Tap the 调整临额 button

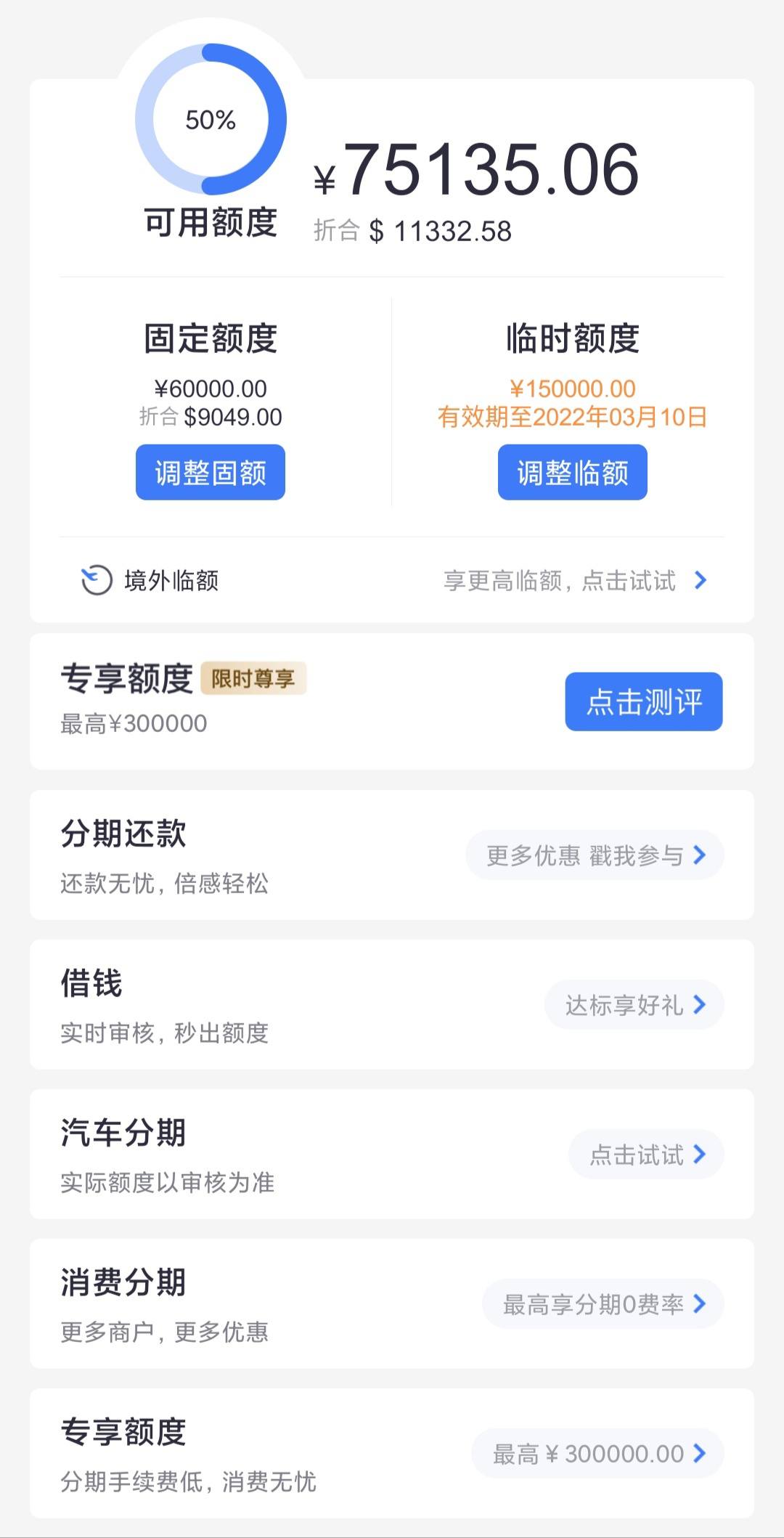coord(572,473)
